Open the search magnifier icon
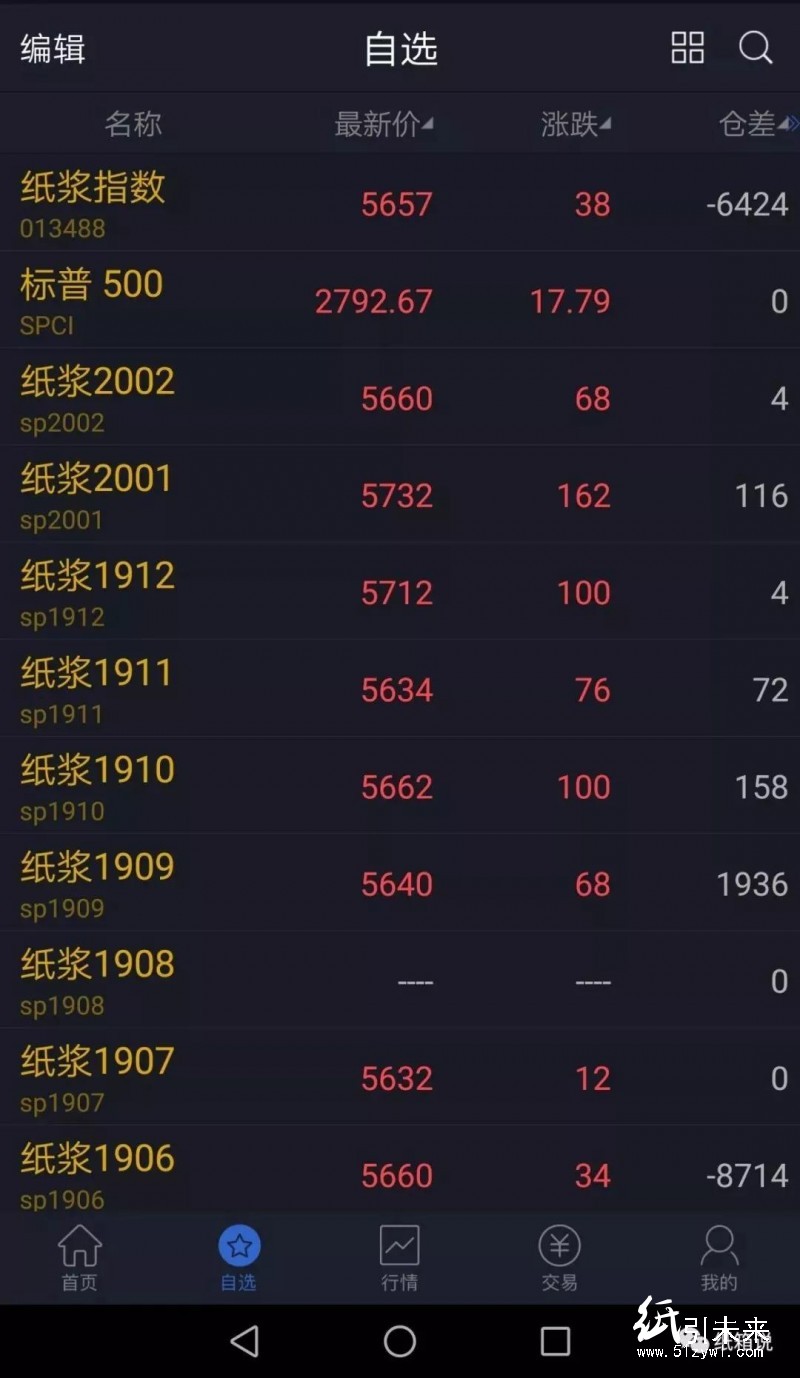 tap(757, 48)
